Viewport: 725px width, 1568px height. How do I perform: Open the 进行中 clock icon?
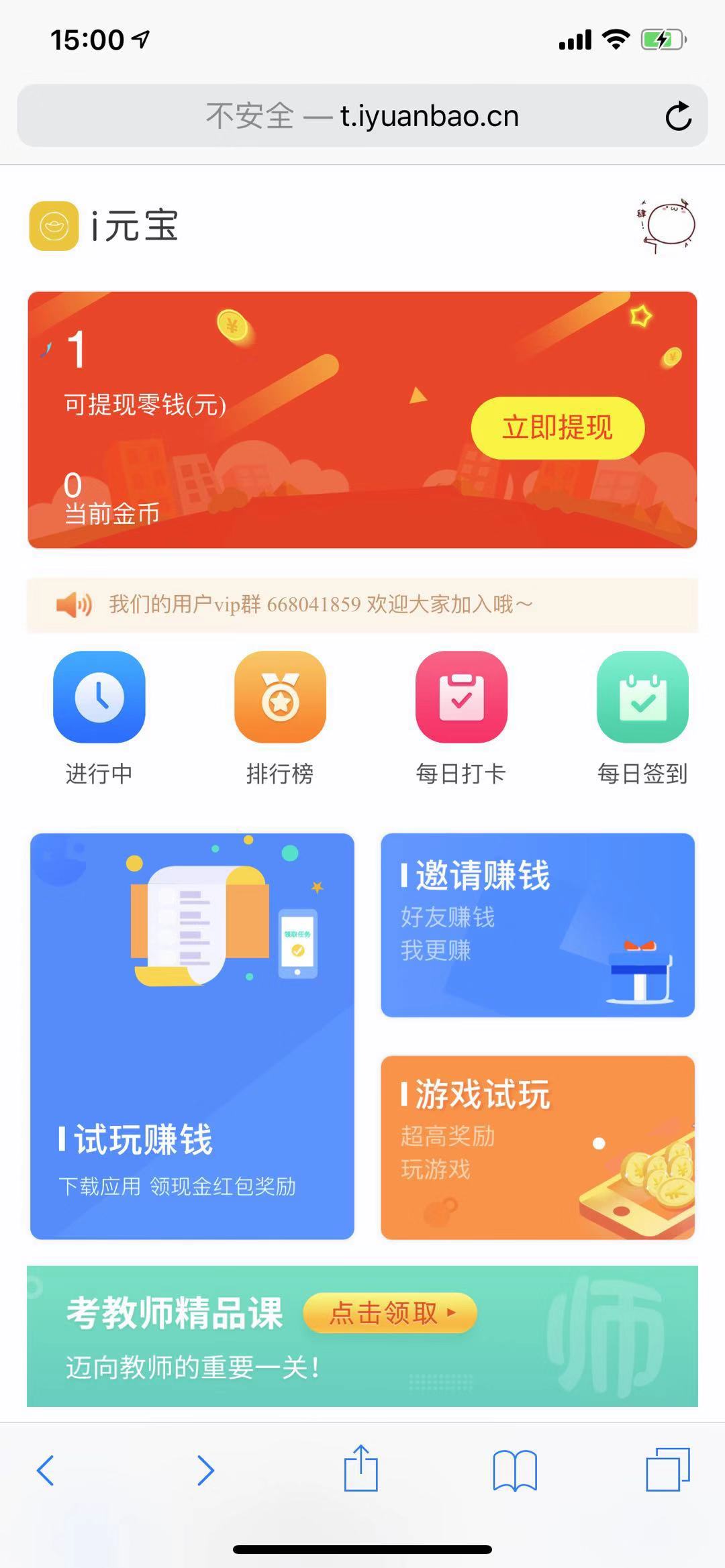click(99, 698)
